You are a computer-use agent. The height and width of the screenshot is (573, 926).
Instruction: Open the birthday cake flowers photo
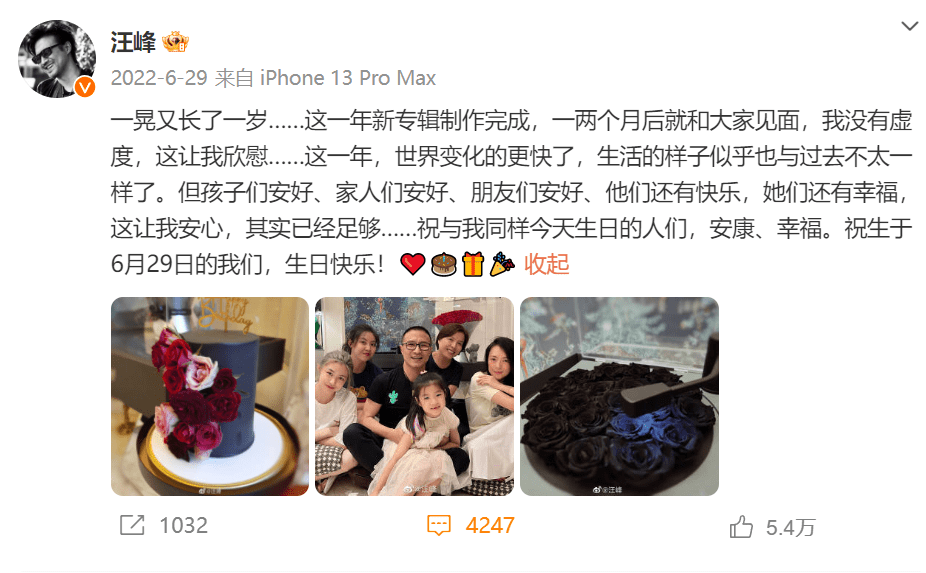click(x=209, y=396)
